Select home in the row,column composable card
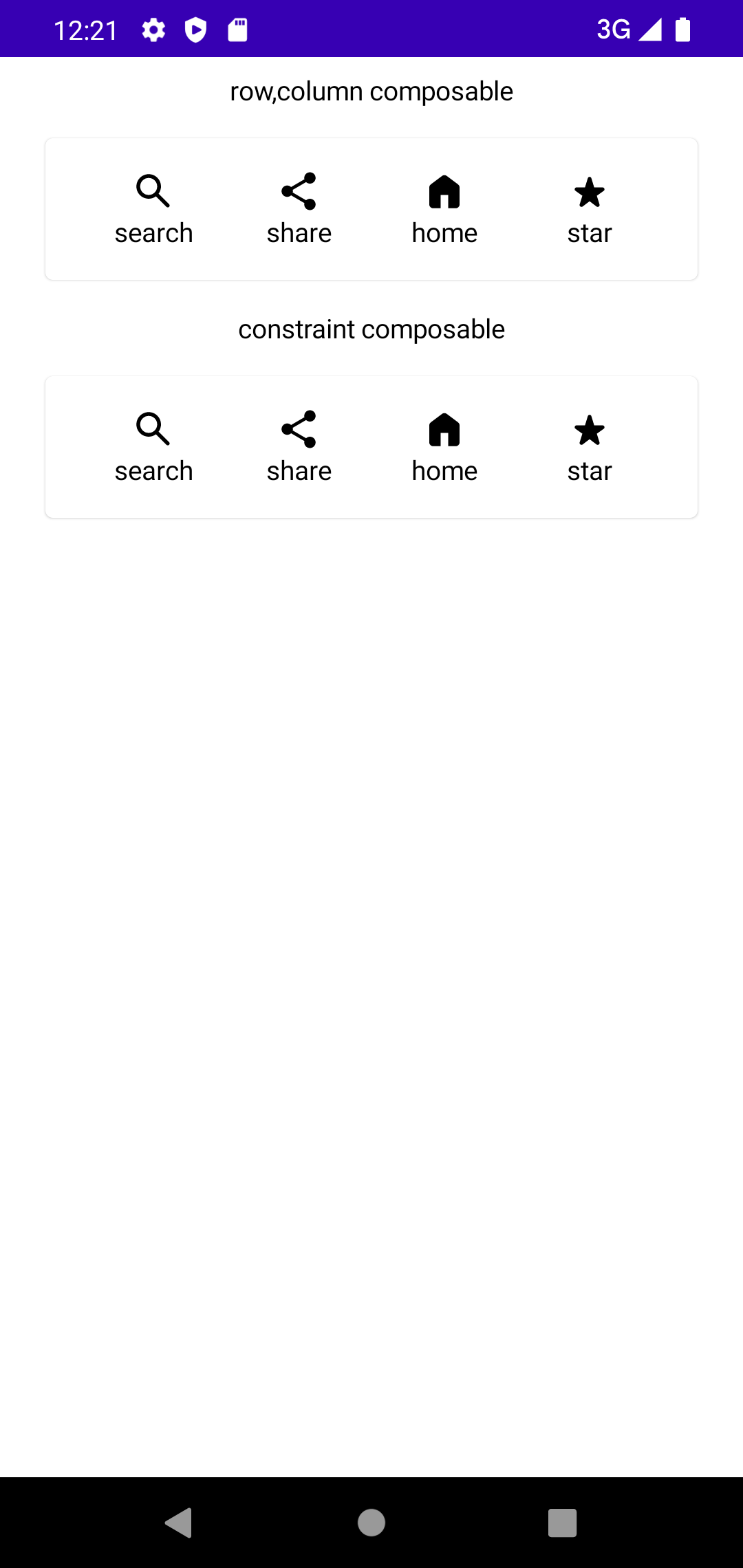Image resolution: width=743 pixels, height=1568 pixels. pos(444,209)
